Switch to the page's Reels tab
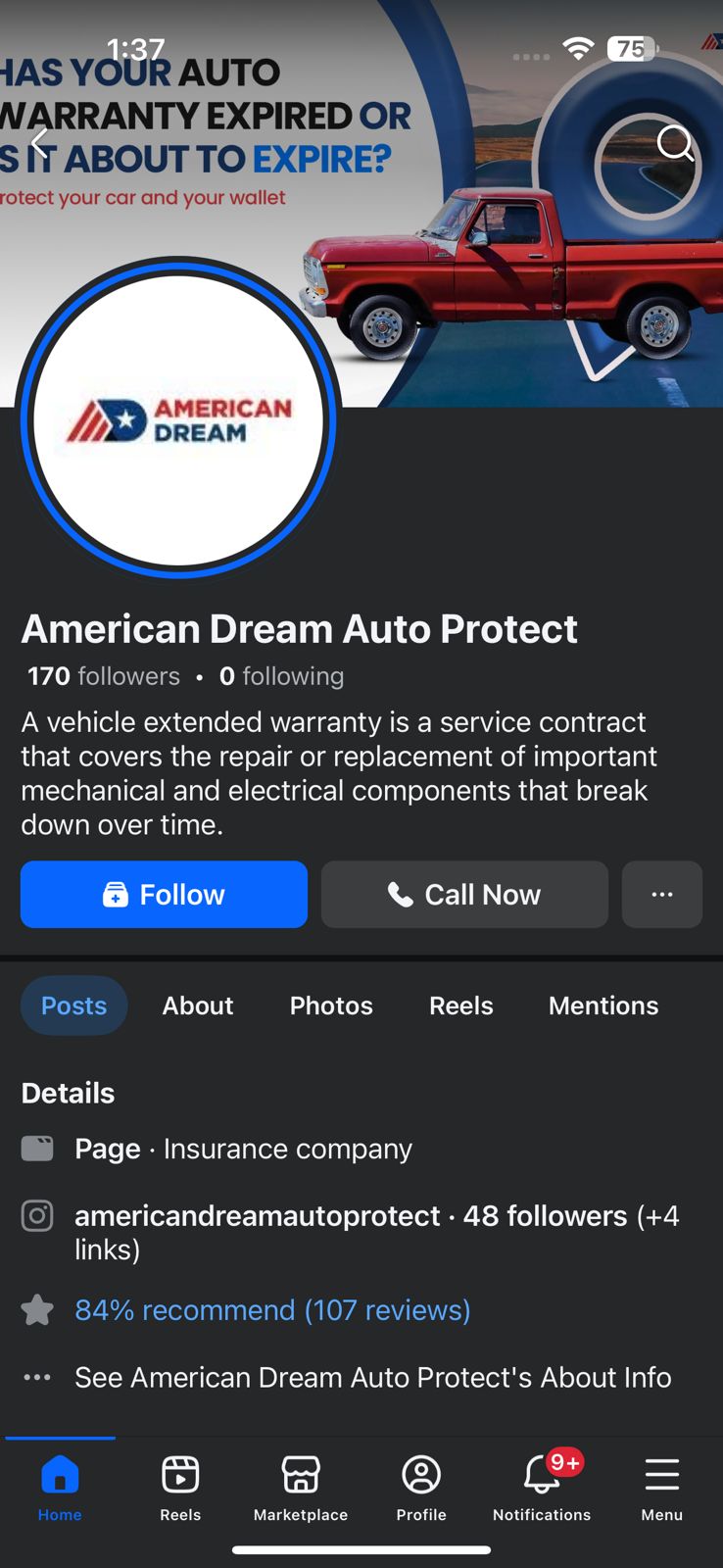The image size is (723, 1568). click(460, 1005)
